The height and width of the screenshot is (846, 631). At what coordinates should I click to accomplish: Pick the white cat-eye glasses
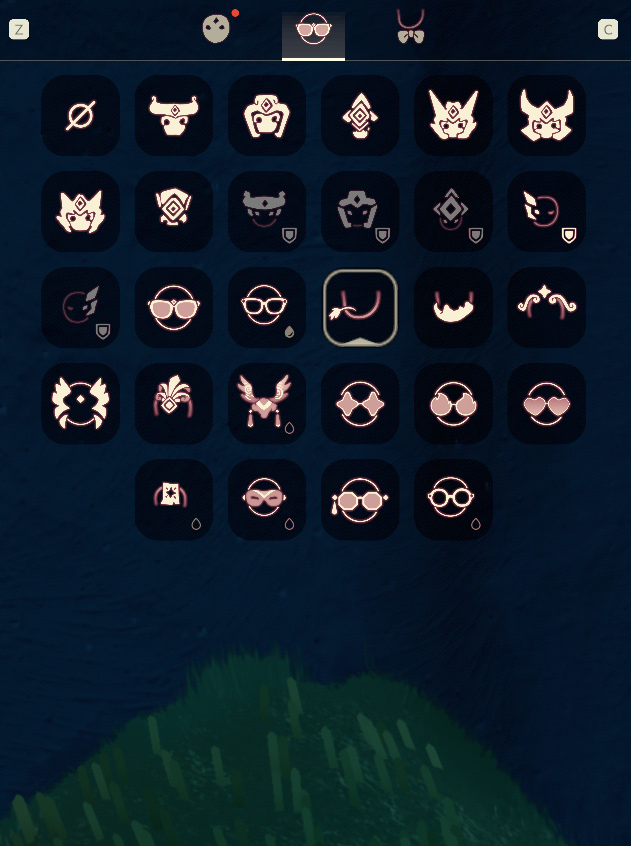click(x=267, y=308)
